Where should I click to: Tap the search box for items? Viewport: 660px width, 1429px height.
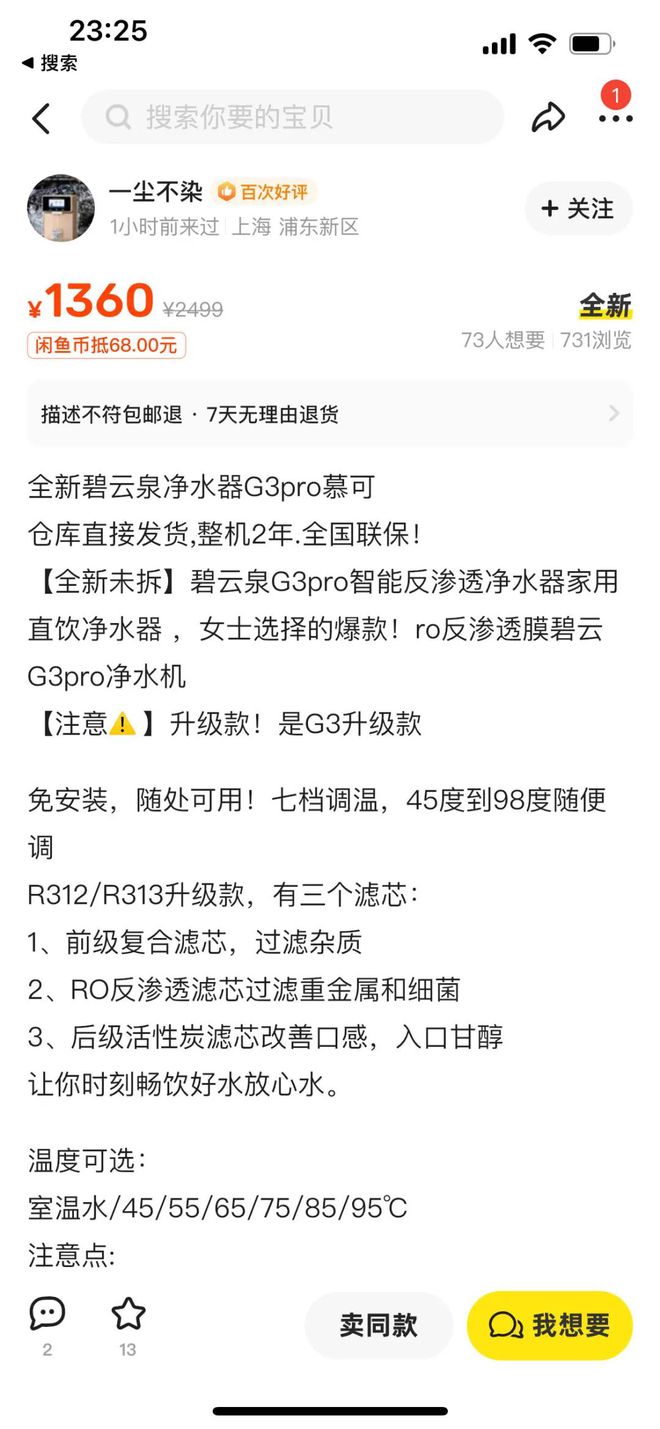click(x=292, y=118)
